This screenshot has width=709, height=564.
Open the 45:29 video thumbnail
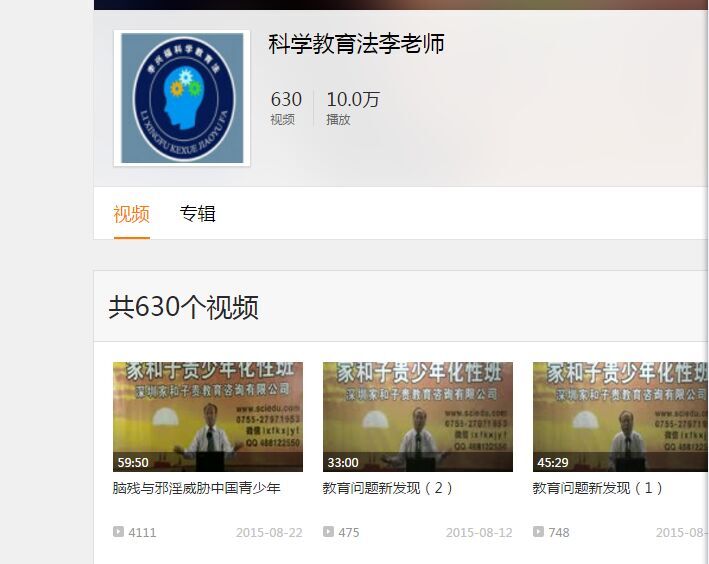point(620,416)
